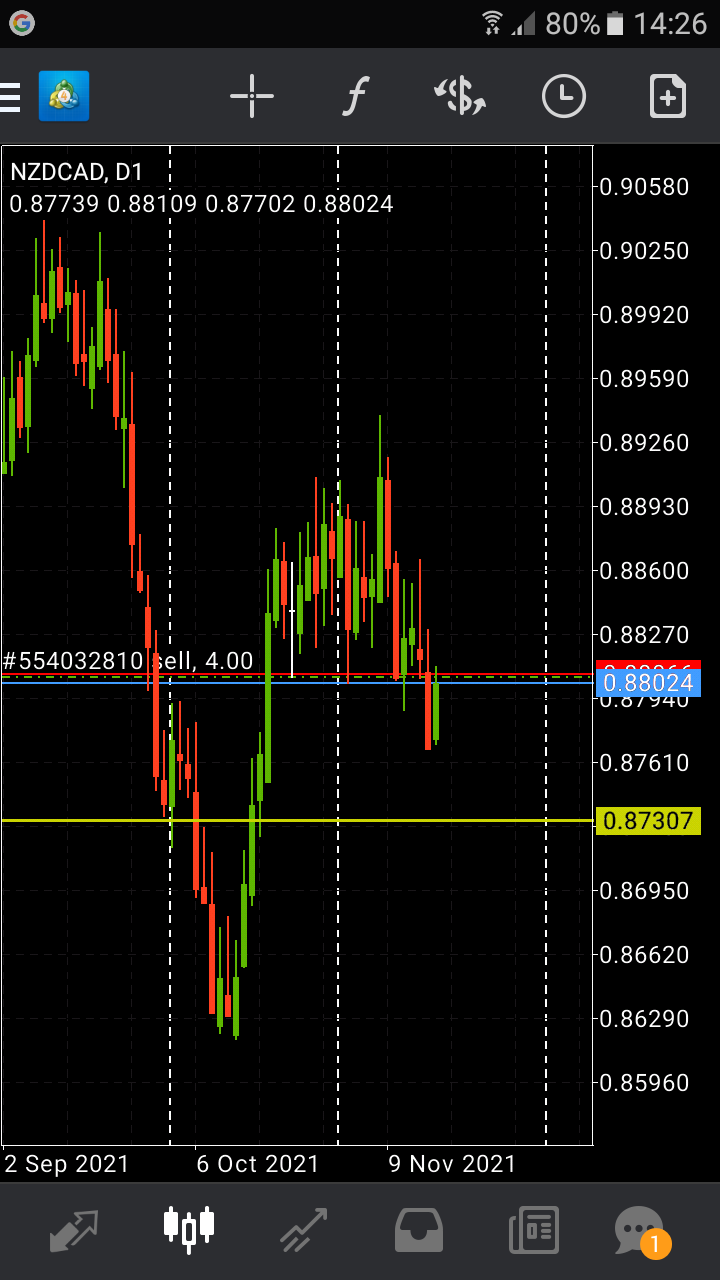Switch to the News tab
Image resolution: width=720 pixels, height=1280 pixels.
[x=534, y=1230]
